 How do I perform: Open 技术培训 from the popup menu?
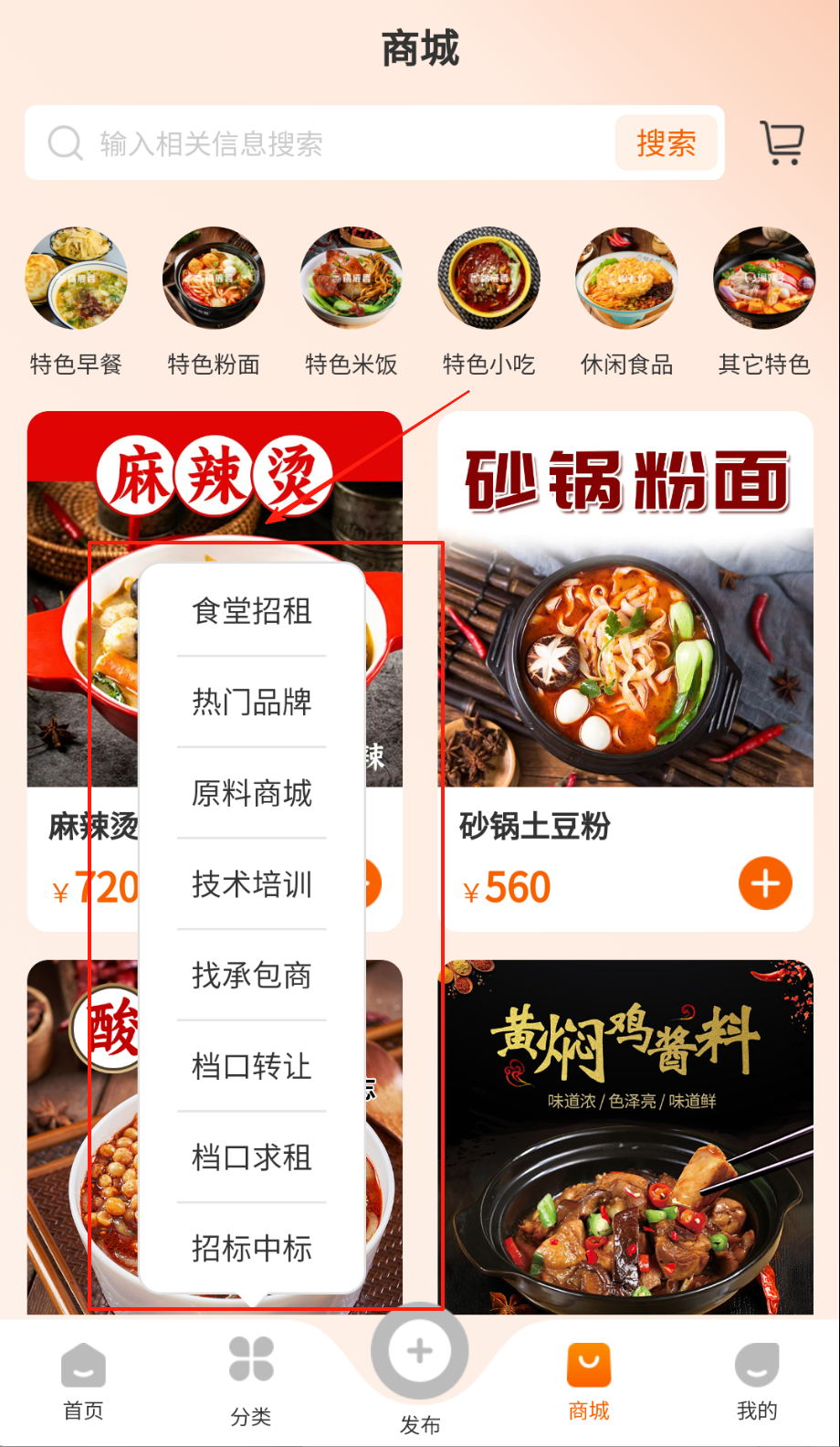click(x=252, y=884)
